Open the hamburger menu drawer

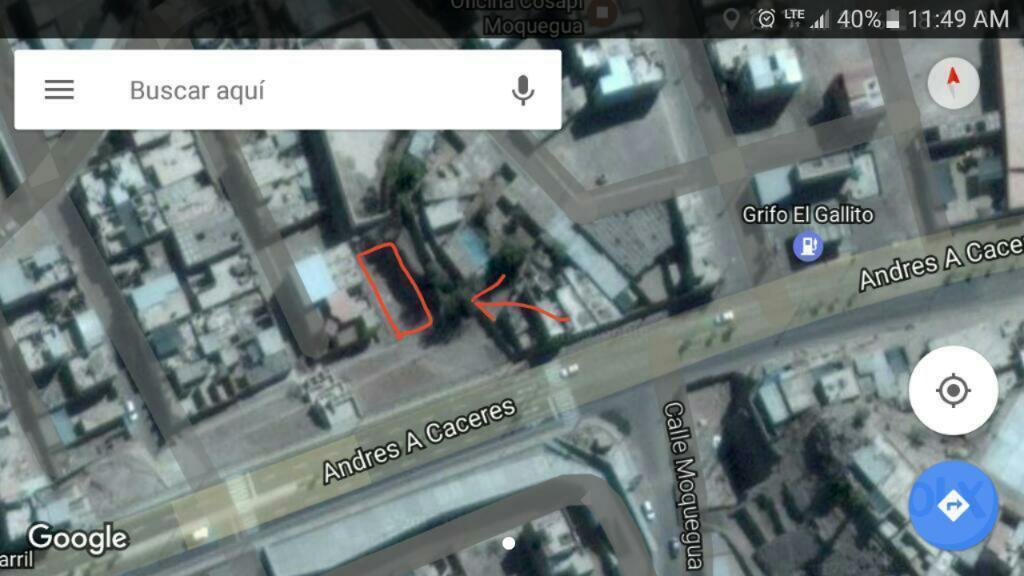[x=59, y=90]
